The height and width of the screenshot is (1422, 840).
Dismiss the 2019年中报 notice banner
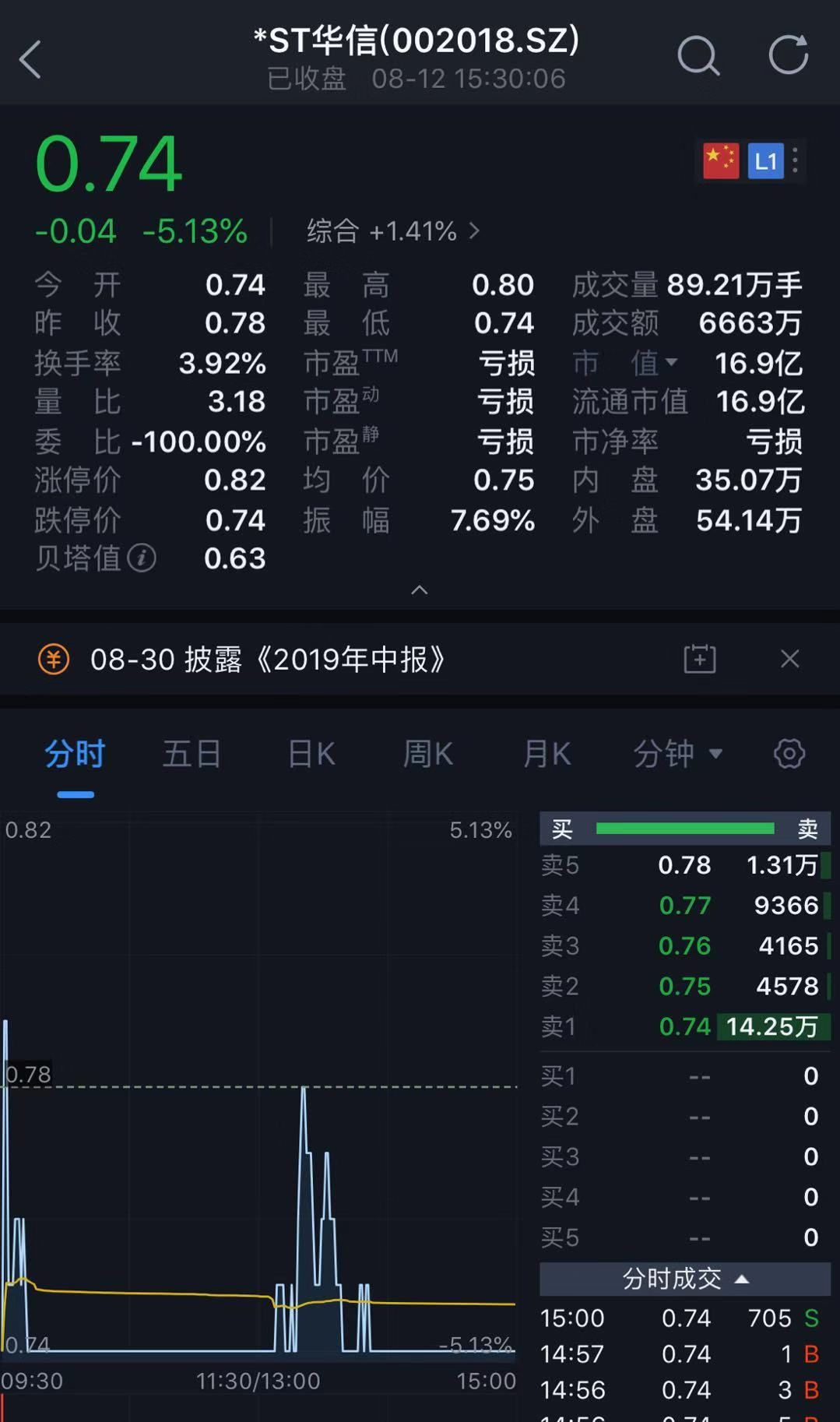pyautogui.click(x=789, y=659)
